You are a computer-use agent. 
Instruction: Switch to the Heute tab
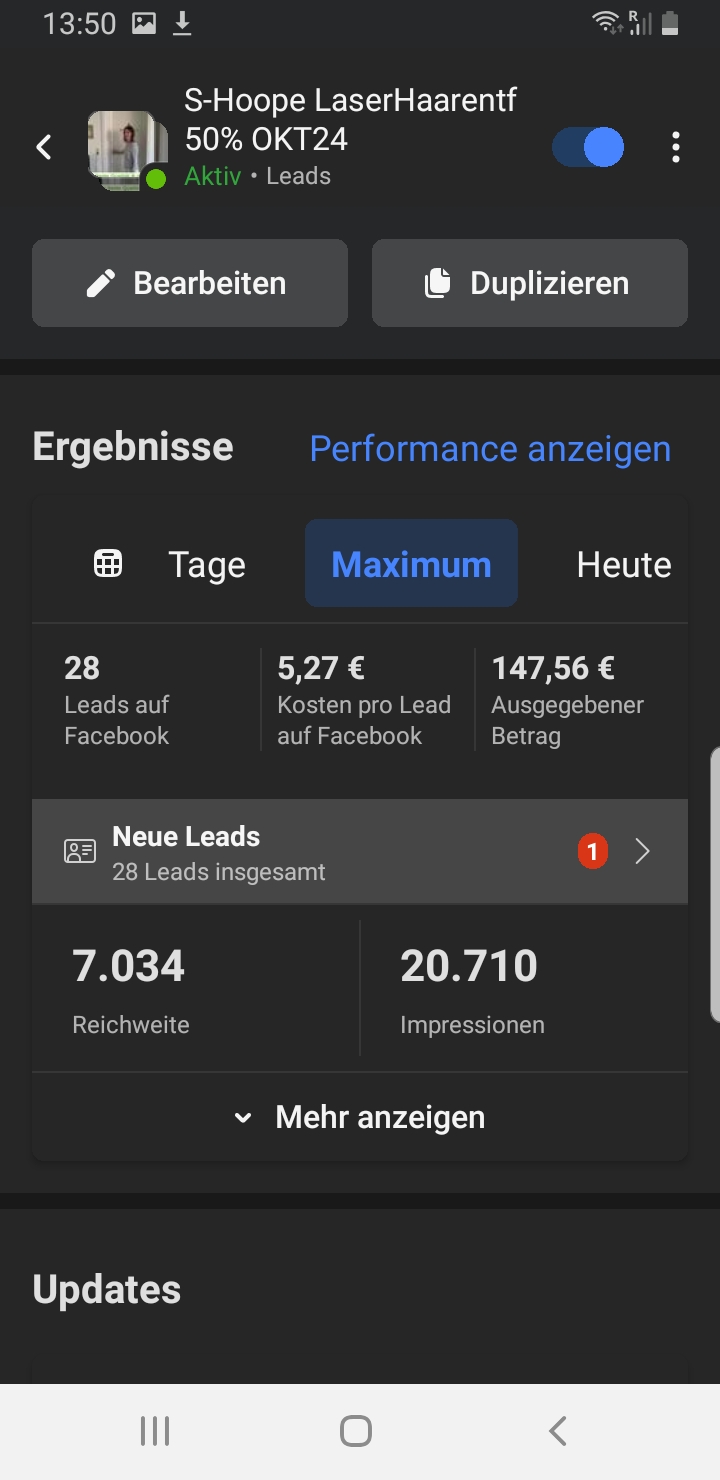coord(624,564)
